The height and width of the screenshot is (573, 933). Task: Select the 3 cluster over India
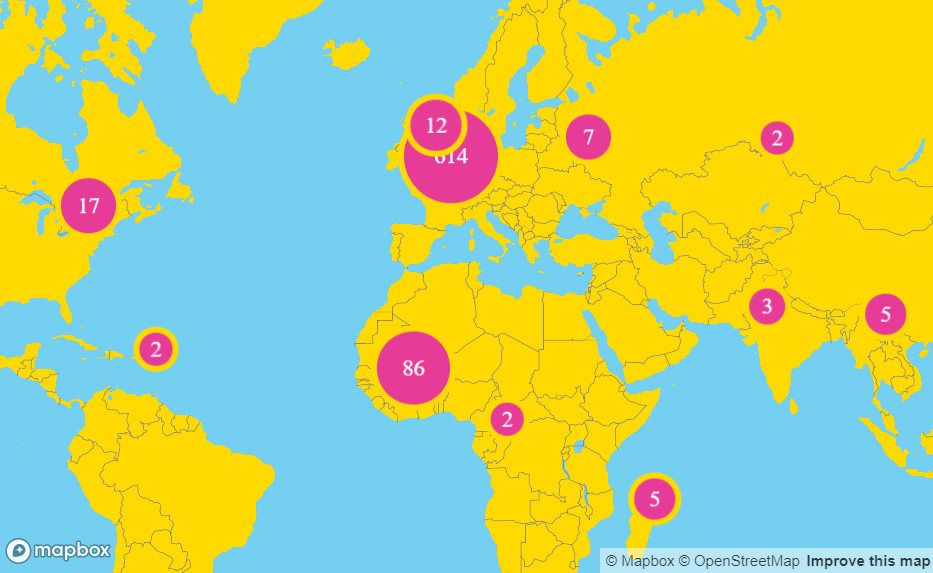click(x=766, y=306)
